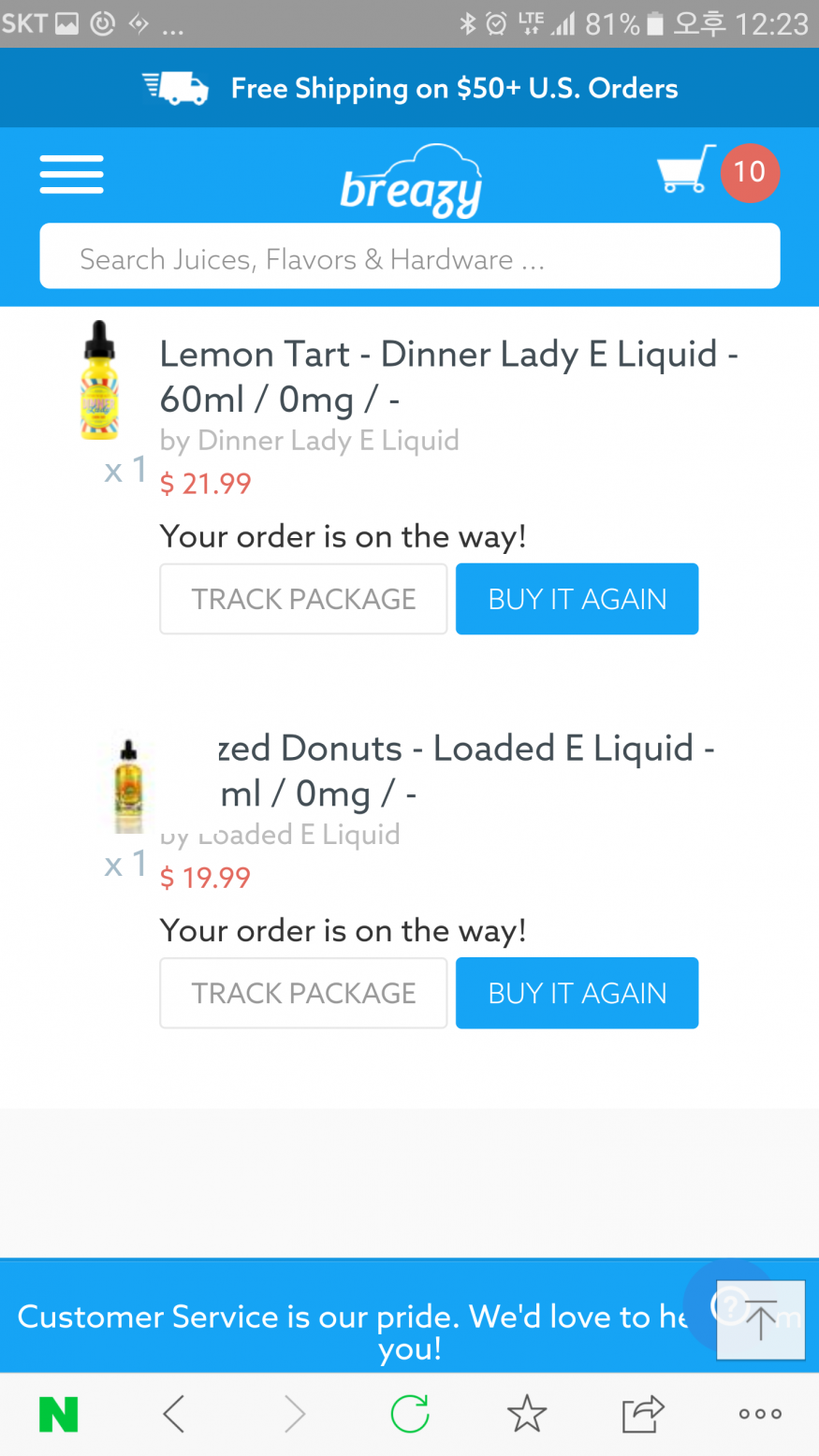Buy Glazed Donuts e-liquid again
The image size is (819, 1456).
tap(577, 993)
